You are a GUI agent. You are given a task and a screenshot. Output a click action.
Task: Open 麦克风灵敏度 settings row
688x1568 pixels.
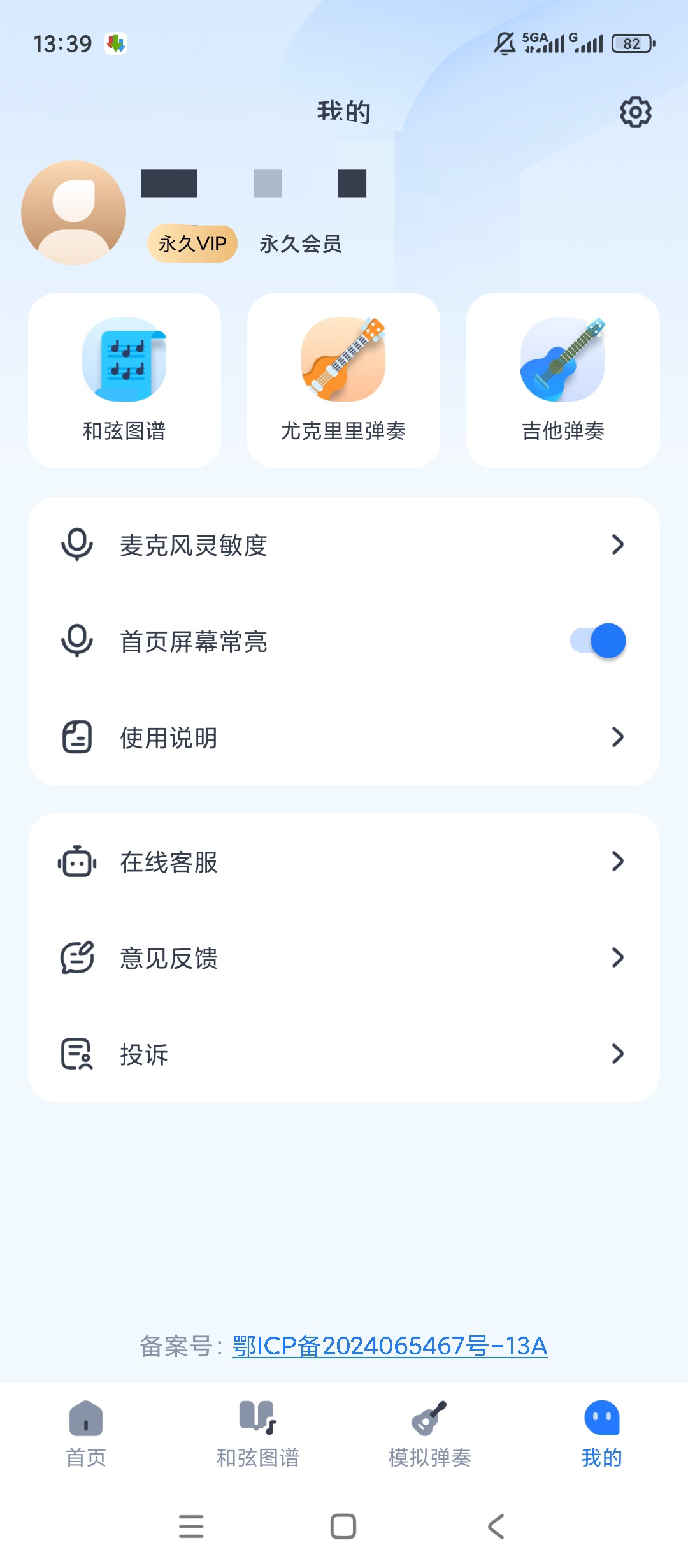tap(344, 545)
